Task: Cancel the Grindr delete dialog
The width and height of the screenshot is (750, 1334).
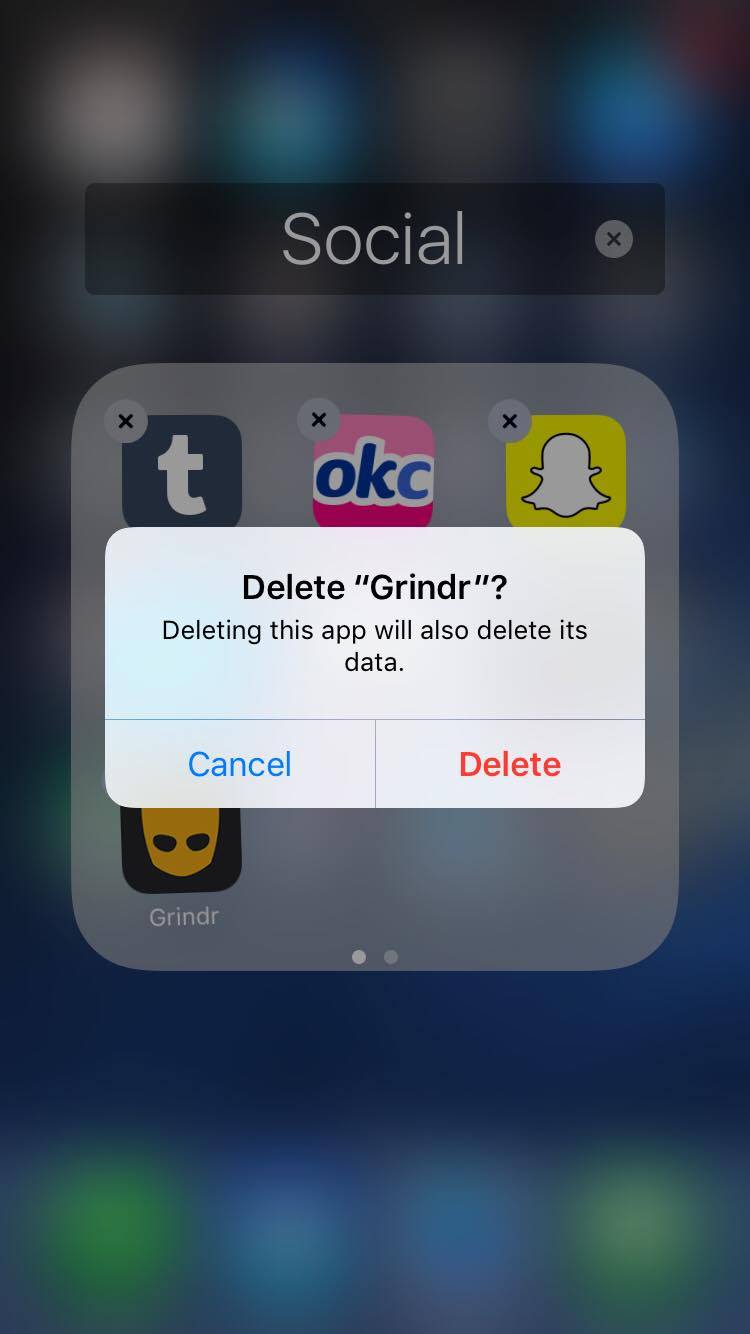Action: tap(240, 764)
